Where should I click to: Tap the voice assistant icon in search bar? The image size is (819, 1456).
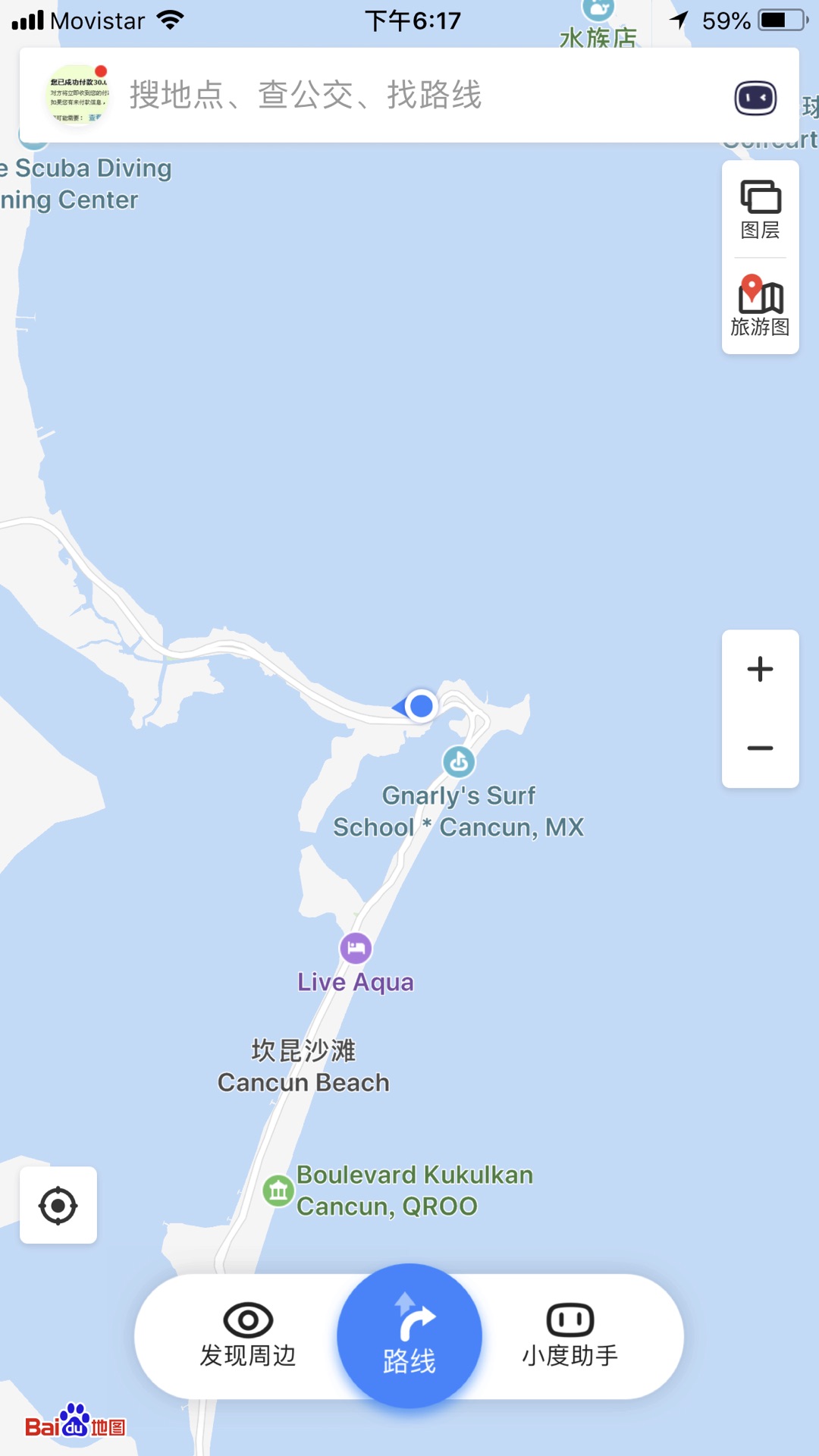pyautogui.click(x=755, y=97)
